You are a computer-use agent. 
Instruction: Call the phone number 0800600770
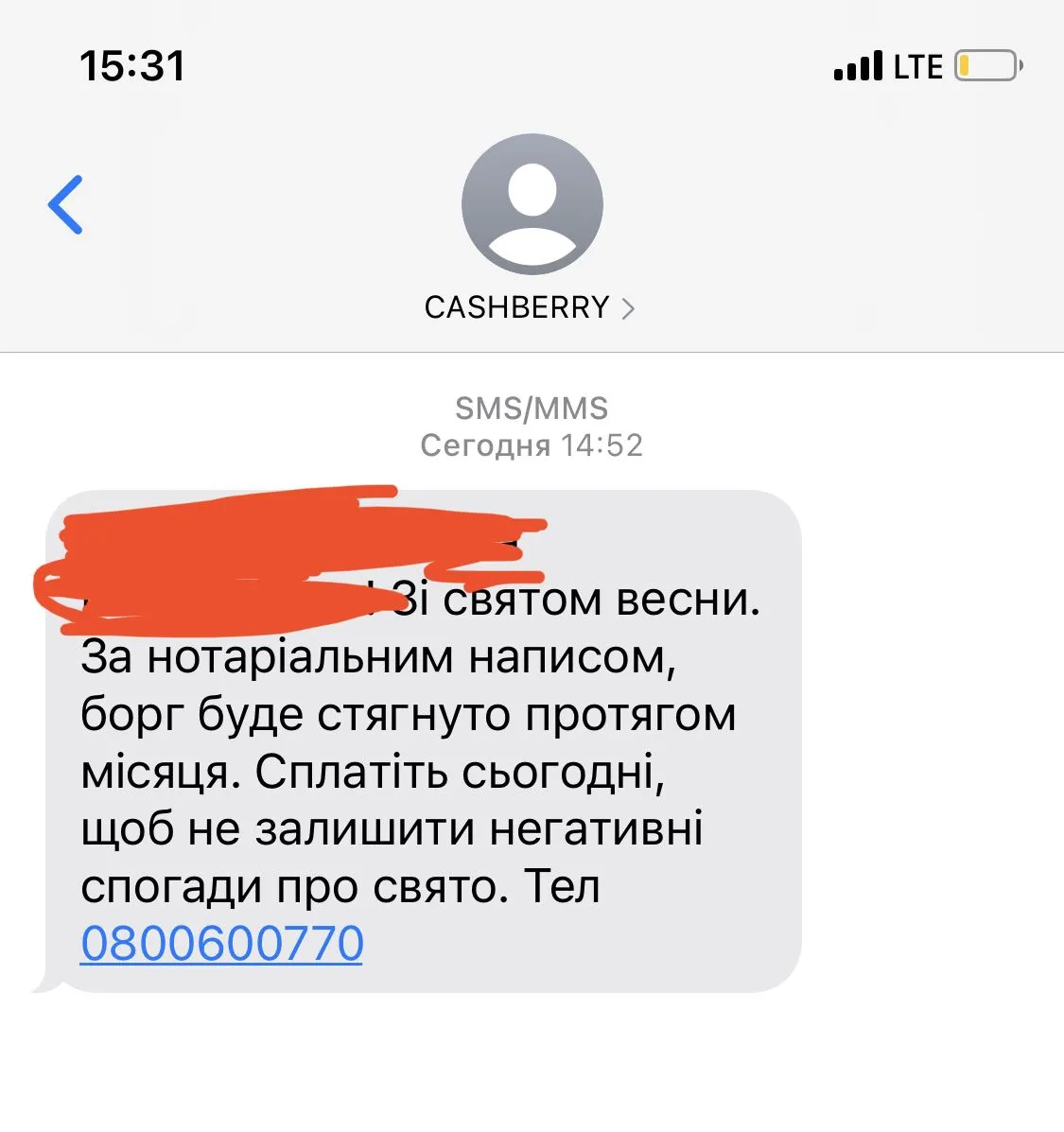tap(222, 944)
